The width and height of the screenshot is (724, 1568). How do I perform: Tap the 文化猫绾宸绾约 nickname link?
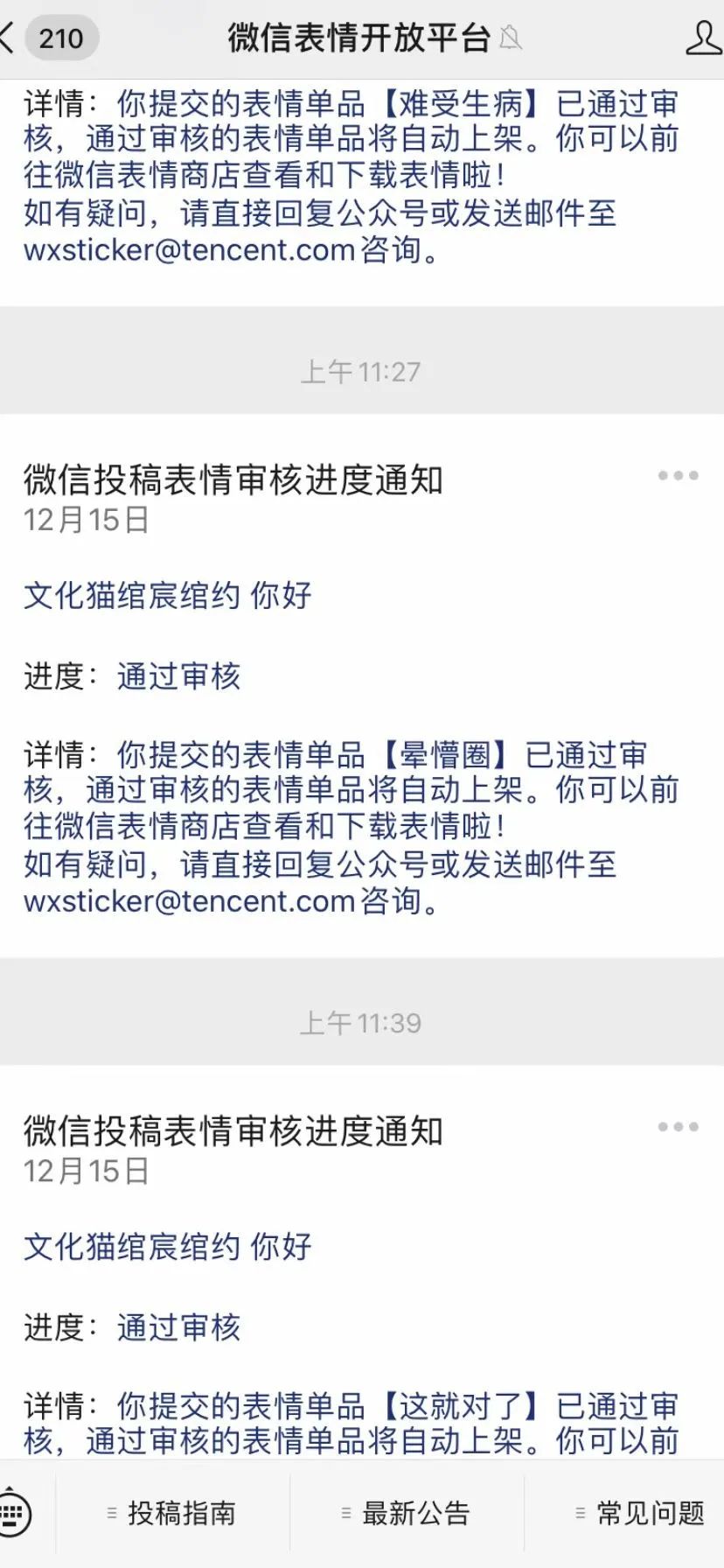click(x=131, y=597)
